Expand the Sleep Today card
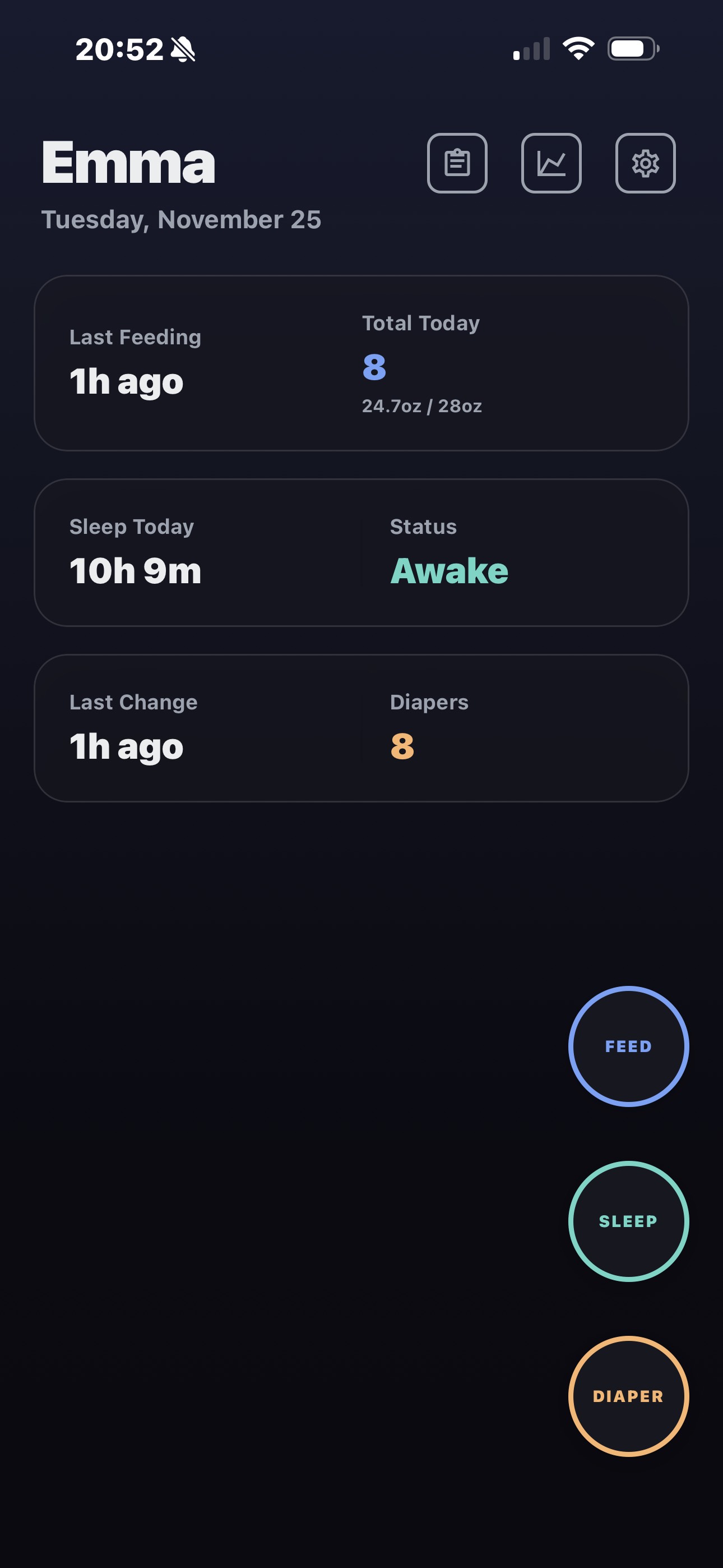The image size is (723, 1568). (361, 553)
